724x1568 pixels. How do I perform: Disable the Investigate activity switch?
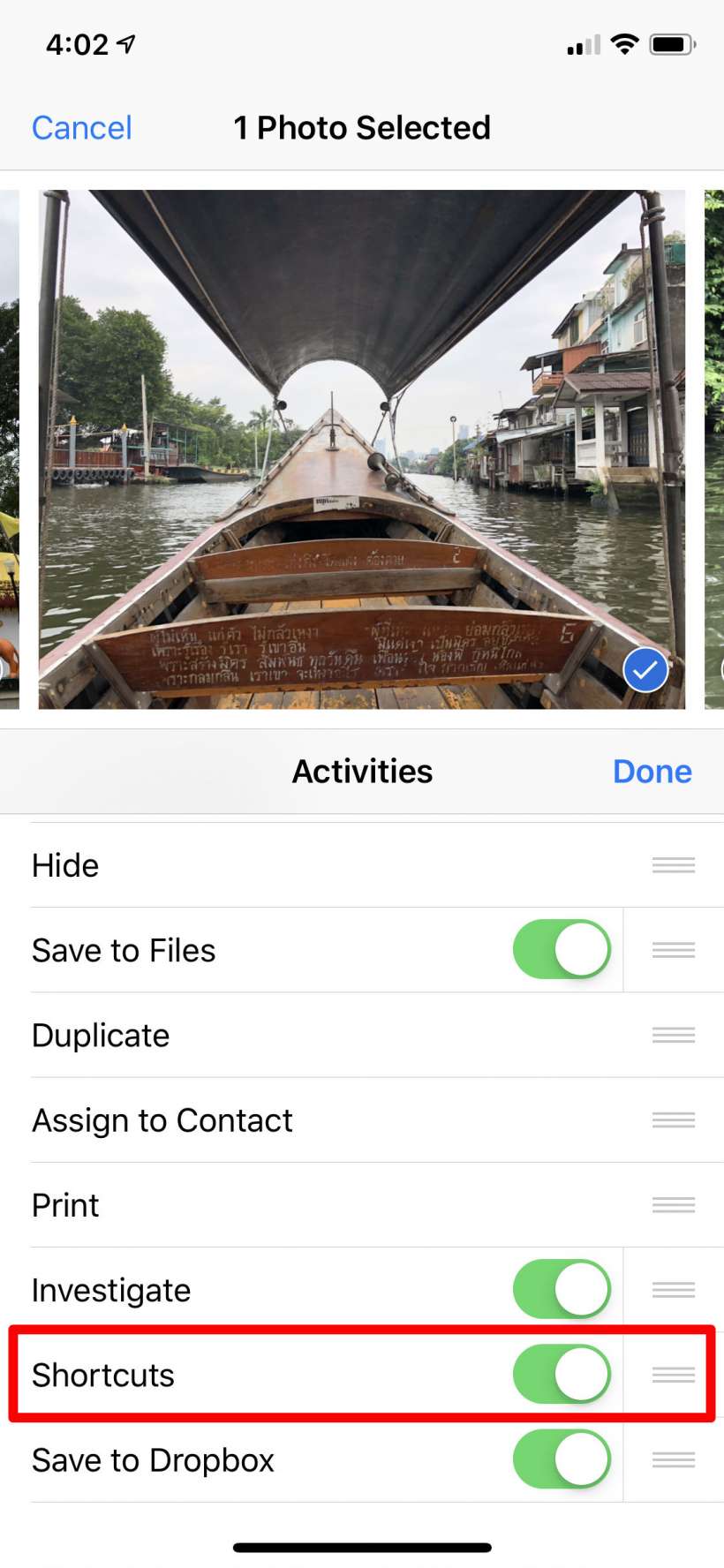pyautogui.click(x=562, y=1290)
